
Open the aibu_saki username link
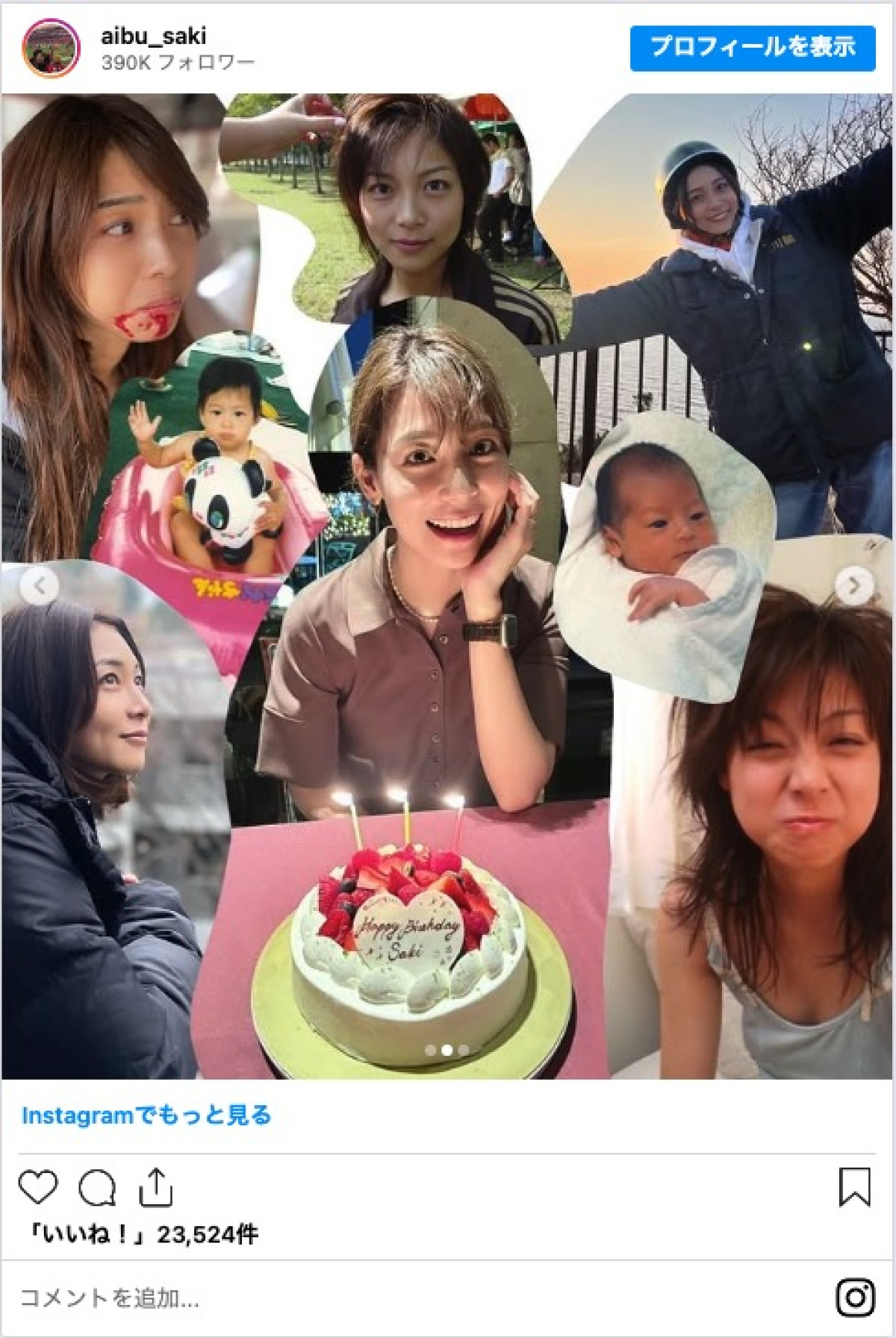[x=154, y=36]
